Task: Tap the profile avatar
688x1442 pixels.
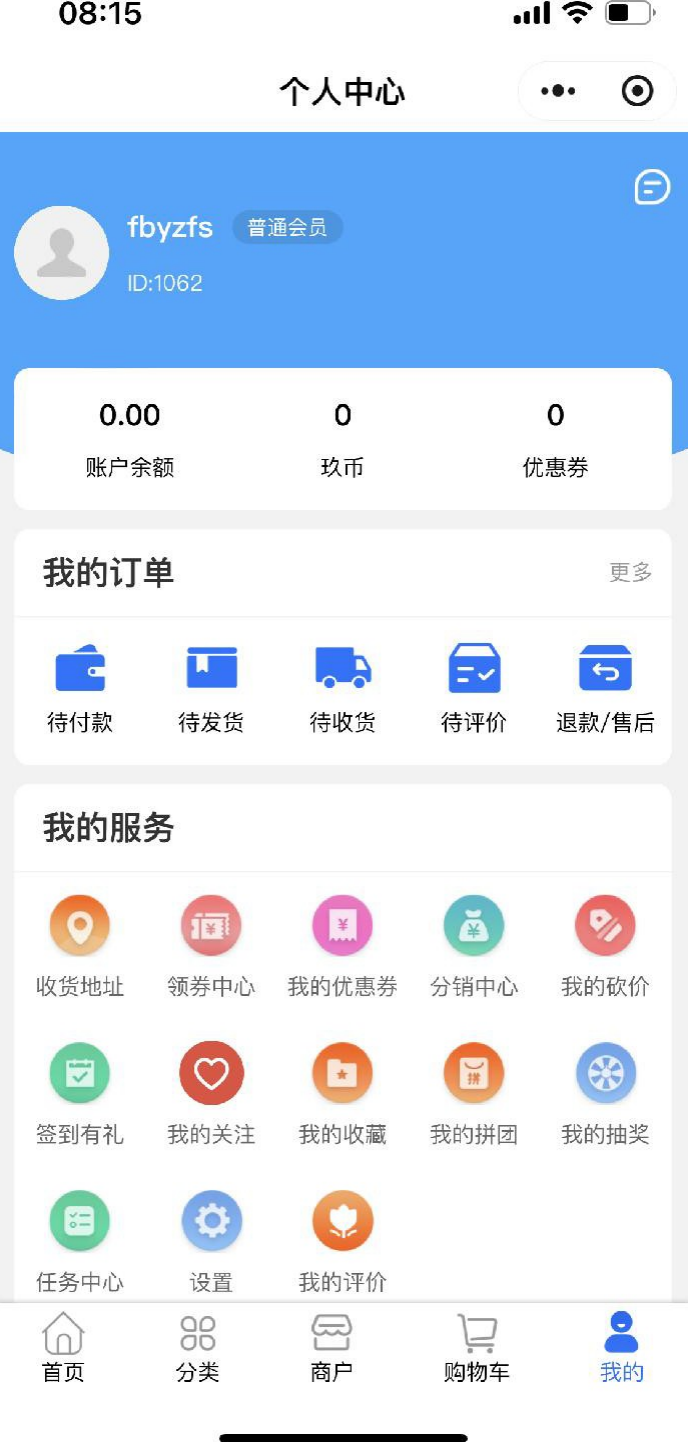Action: [x=61, y=253]
